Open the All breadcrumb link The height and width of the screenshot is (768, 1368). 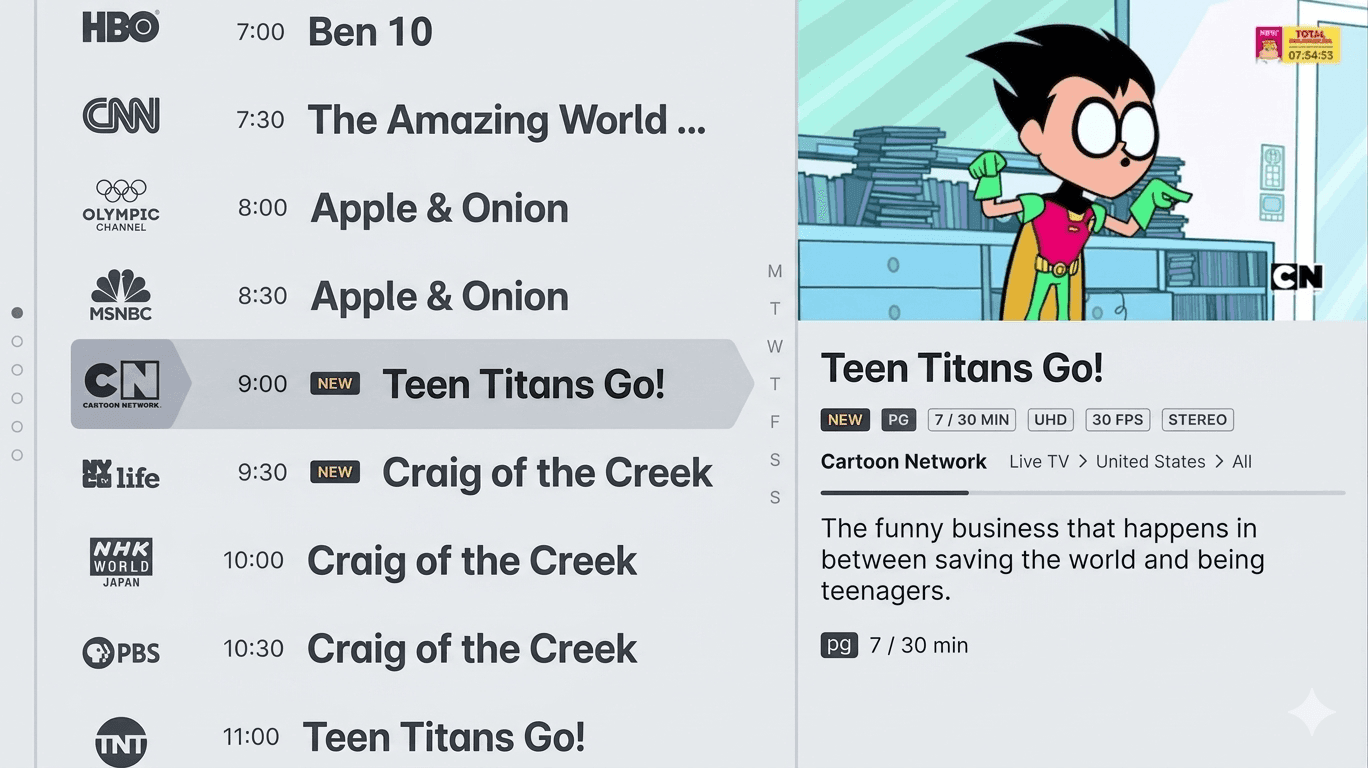pyautogui.click(x=1242, y=461)
